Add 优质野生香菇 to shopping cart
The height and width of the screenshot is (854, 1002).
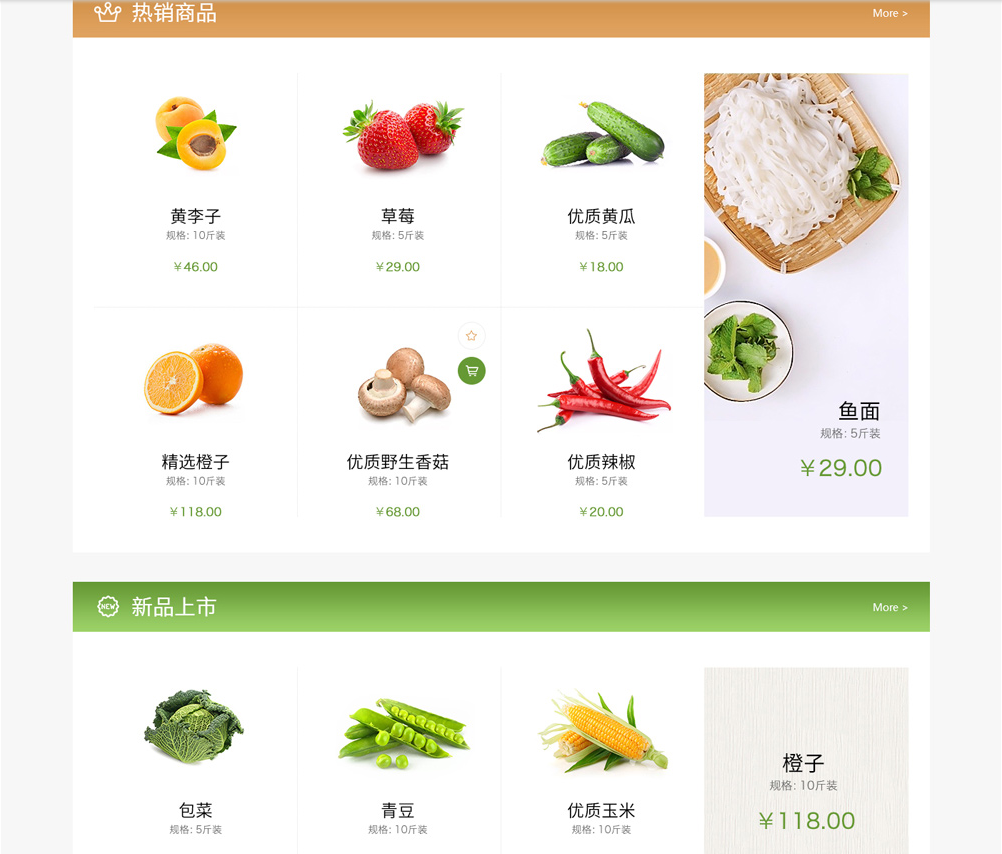coord(471,371)
